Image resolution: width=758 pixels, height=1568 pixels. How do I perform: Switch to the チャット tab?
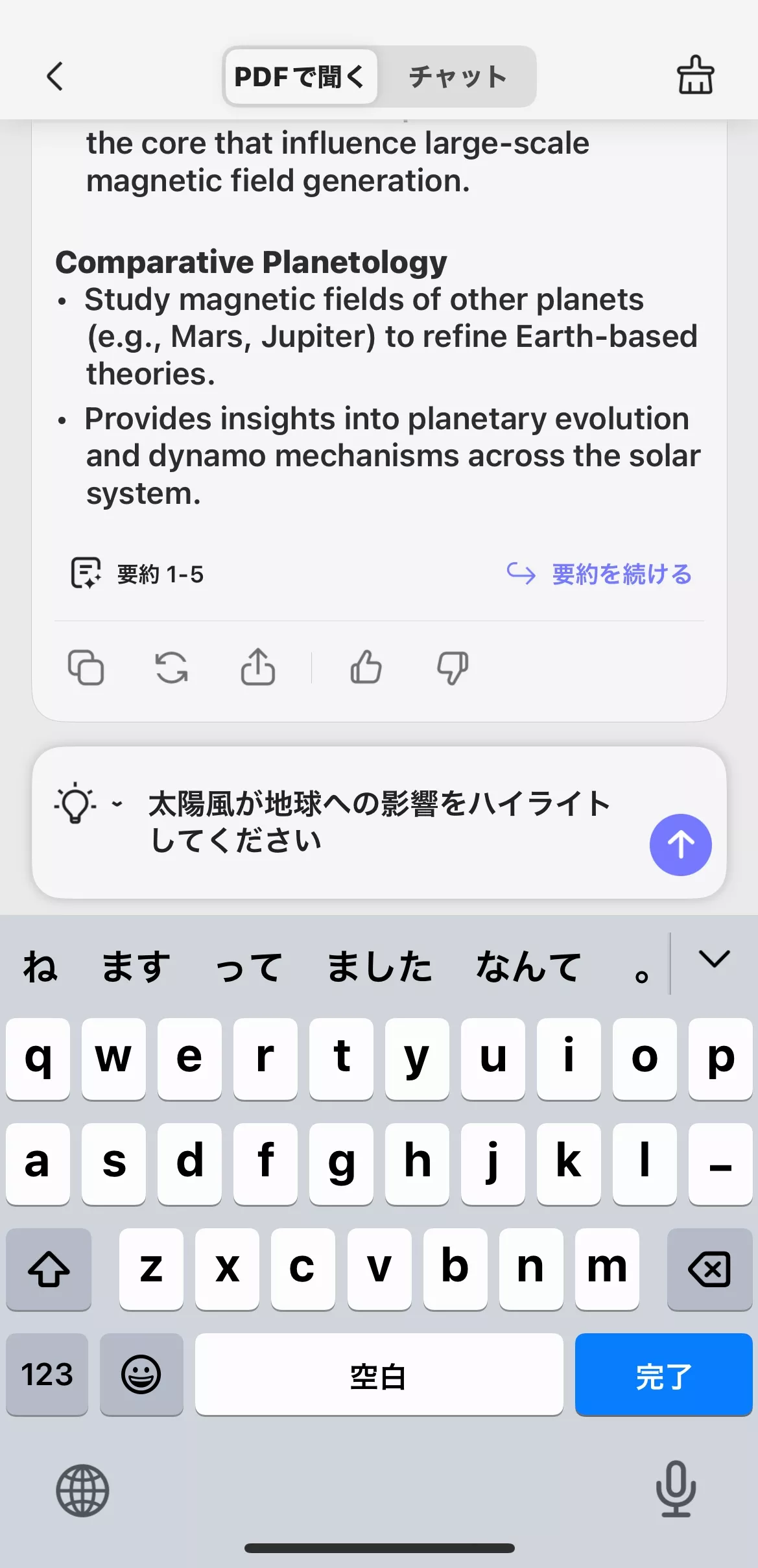coord(456,76)
